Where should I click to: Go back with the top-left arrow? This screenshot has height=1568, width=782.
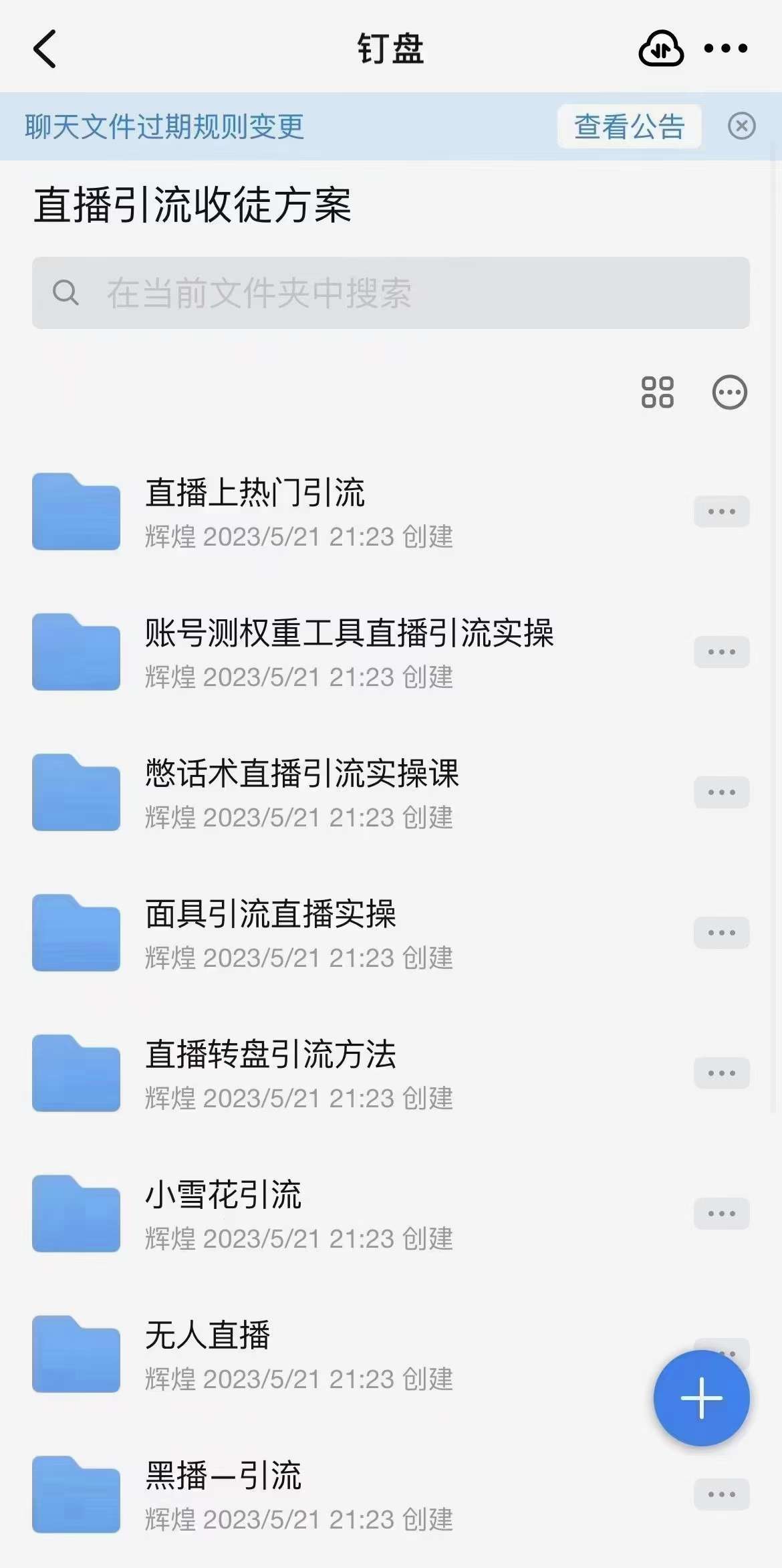click(x=45, y=49)
